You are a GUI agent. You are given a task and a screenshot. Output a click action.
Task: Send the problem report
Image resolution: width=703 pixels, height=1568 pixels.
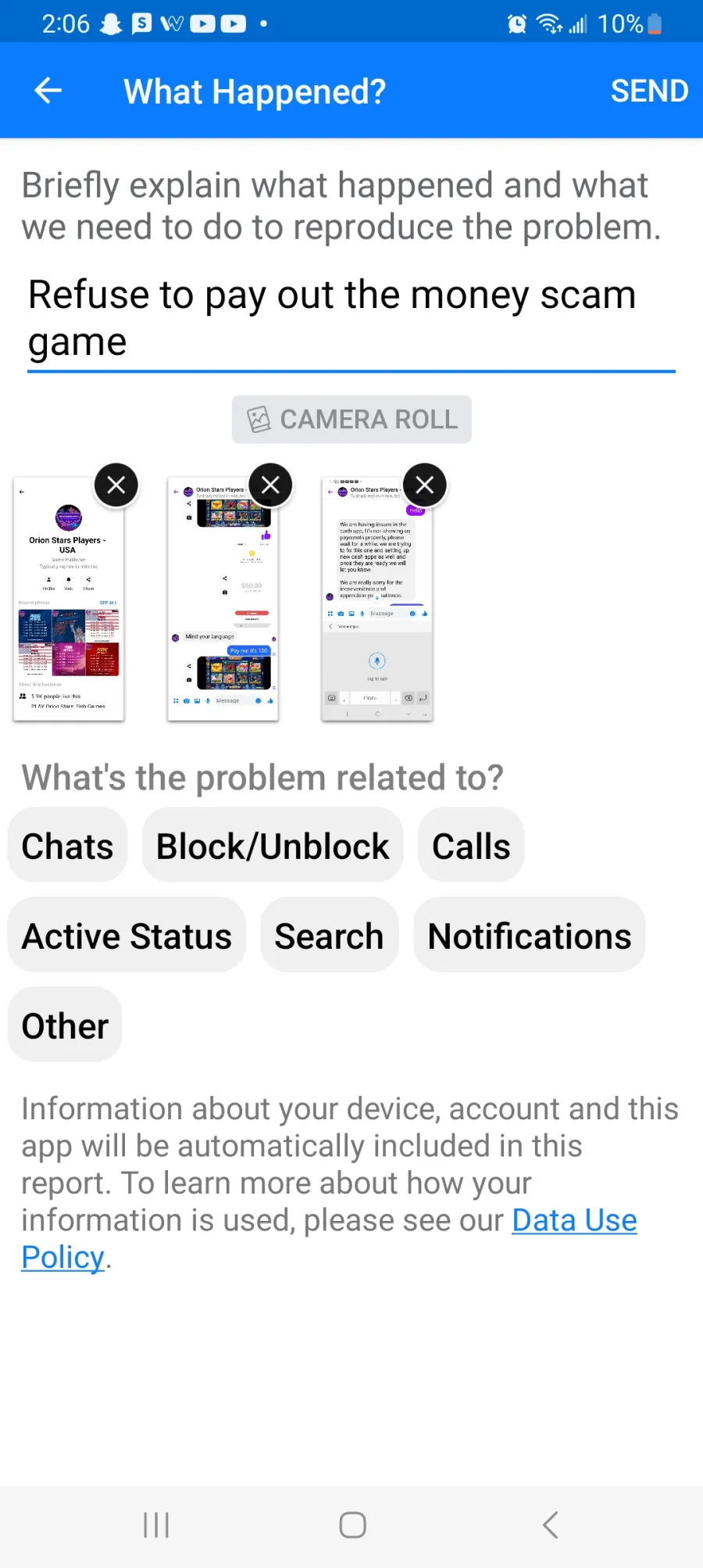pos(649,91)
